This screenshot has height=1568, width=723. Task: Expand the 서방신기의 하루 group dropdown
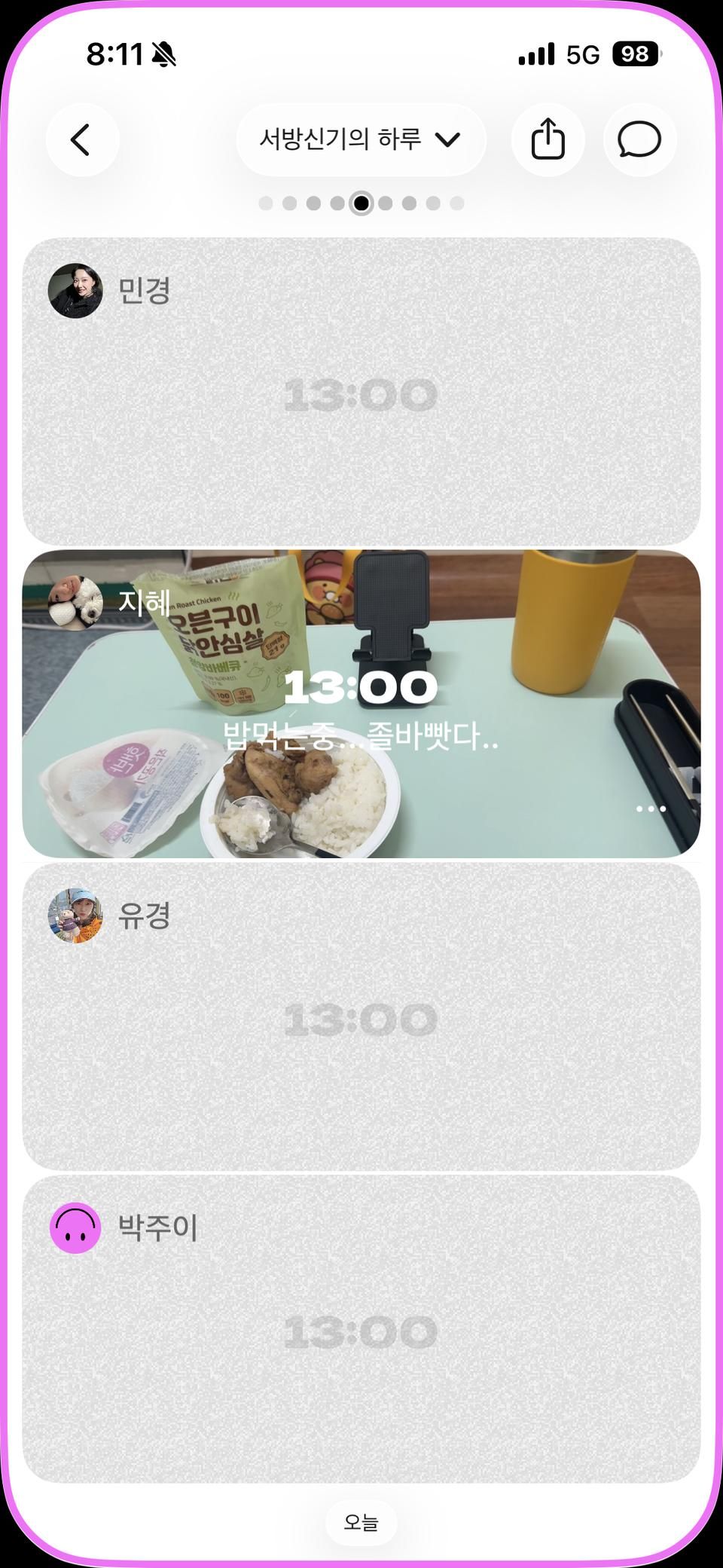pos(361,139)
